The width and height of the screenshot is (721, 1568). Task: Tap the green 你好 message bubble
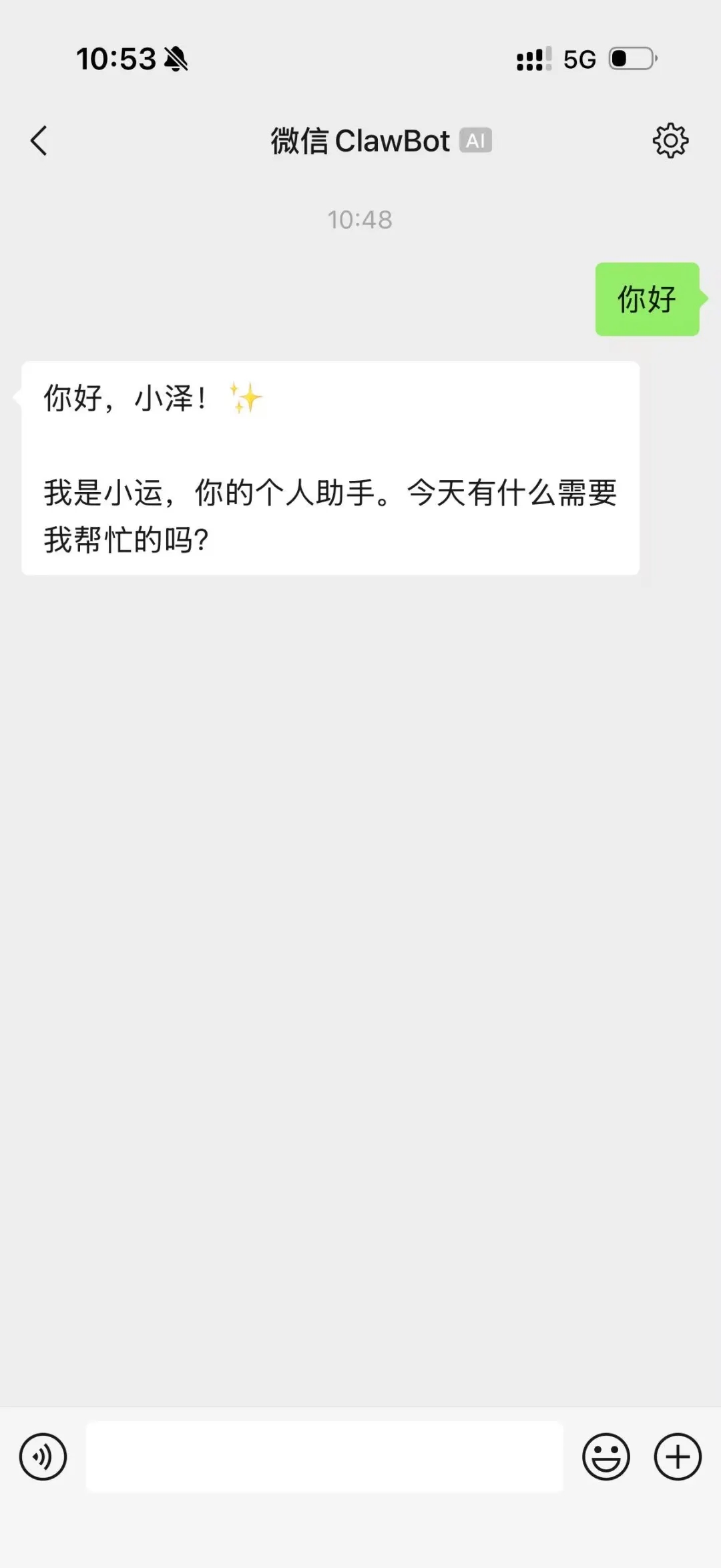(646, 299)
